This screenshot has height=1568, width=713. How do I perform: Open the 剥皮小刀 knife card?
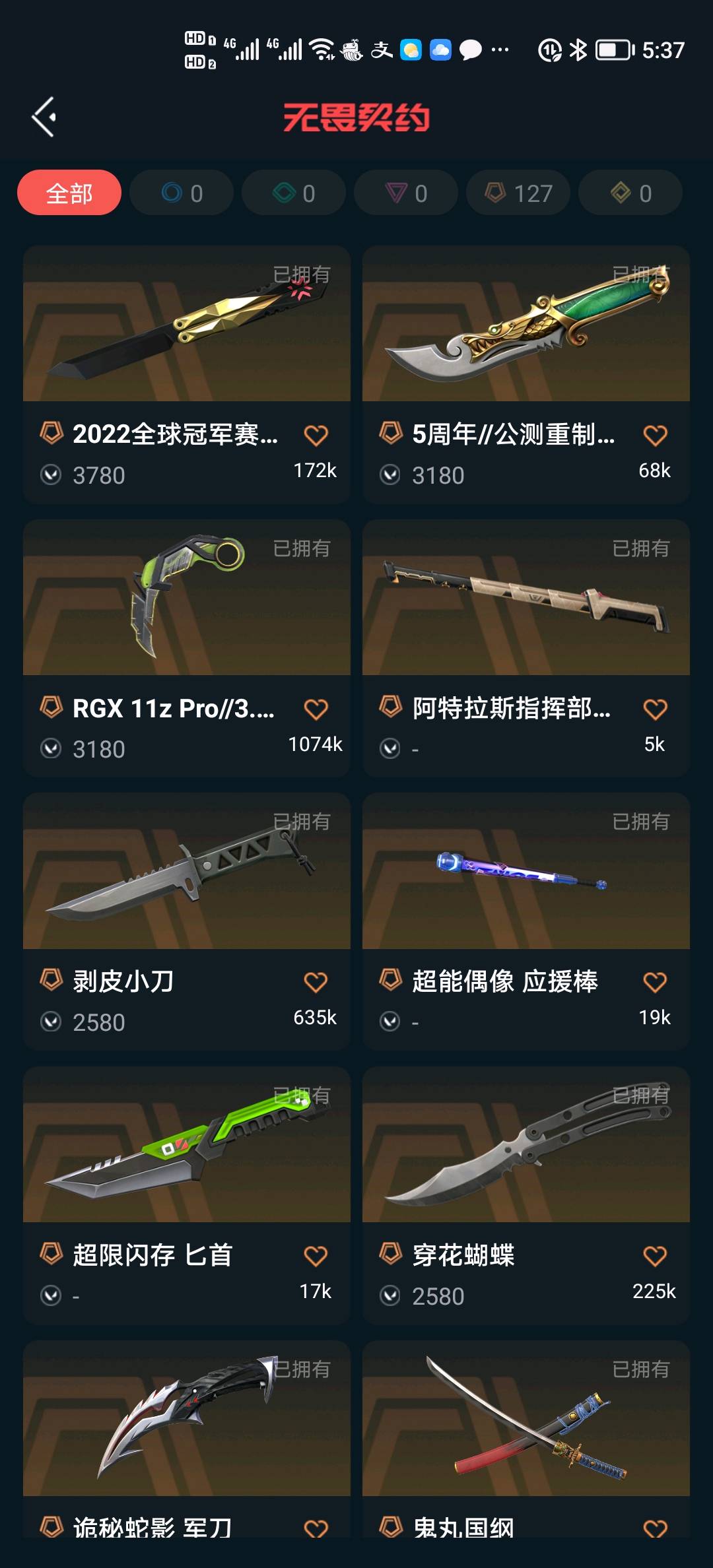[186, 871]
